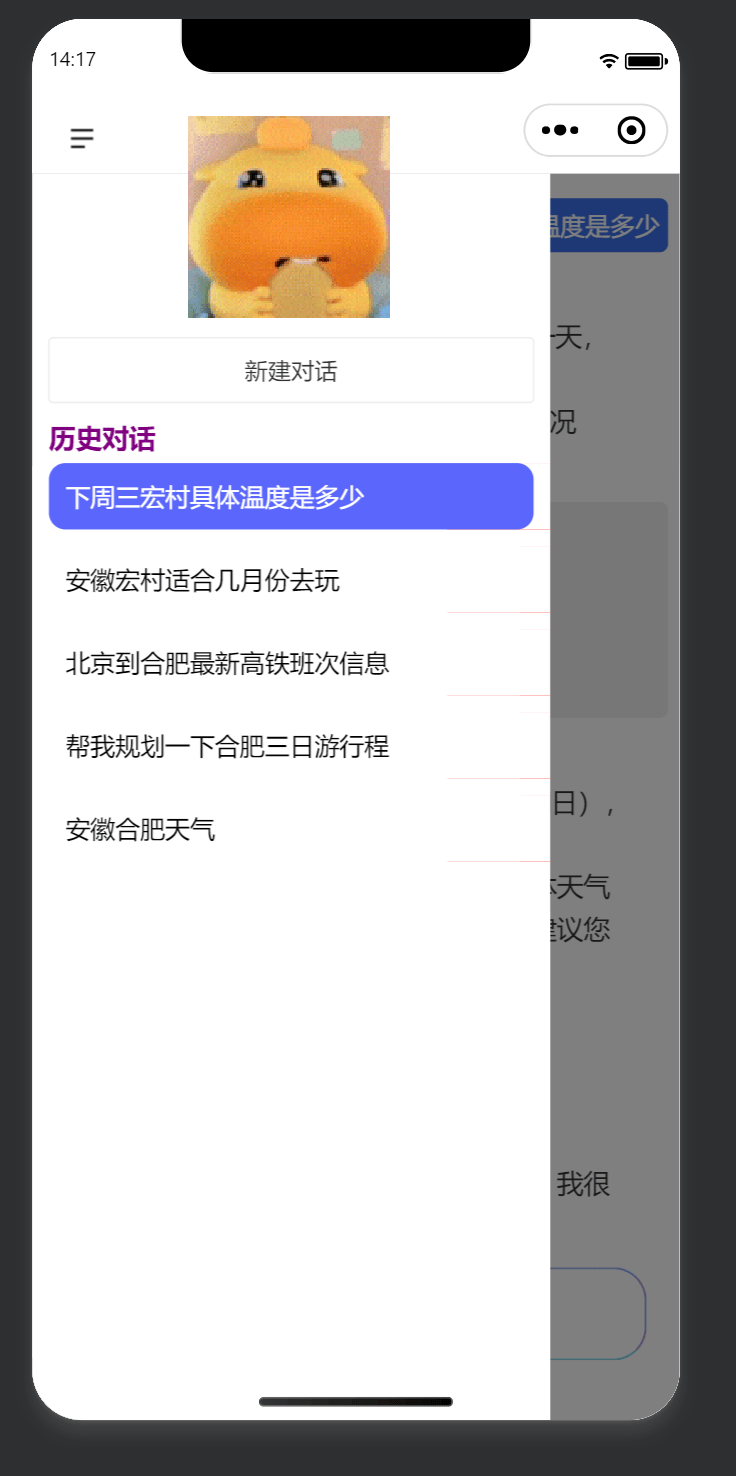Open the 安徽合肥天气 conversation
This screenshot has width=736, height=1476.
pyautogui.click(x=141, y=830)
